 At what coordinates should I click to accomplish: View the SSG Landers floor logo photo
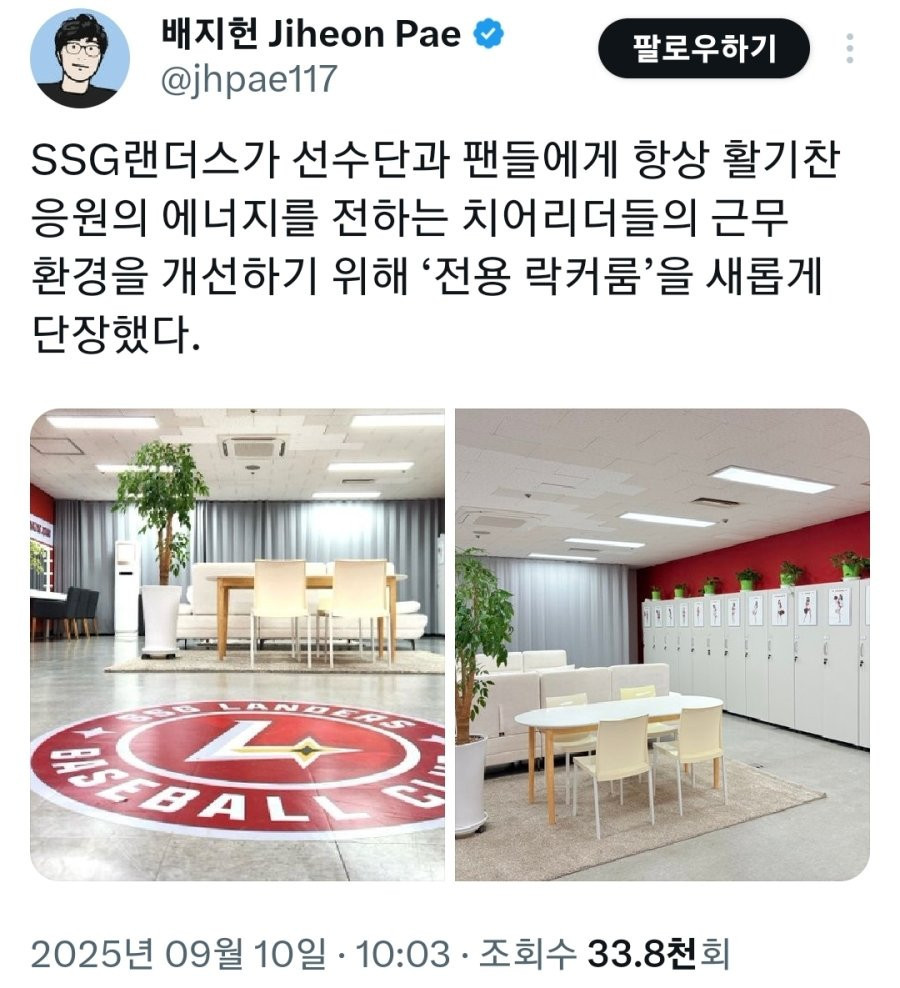click(238, 644)
